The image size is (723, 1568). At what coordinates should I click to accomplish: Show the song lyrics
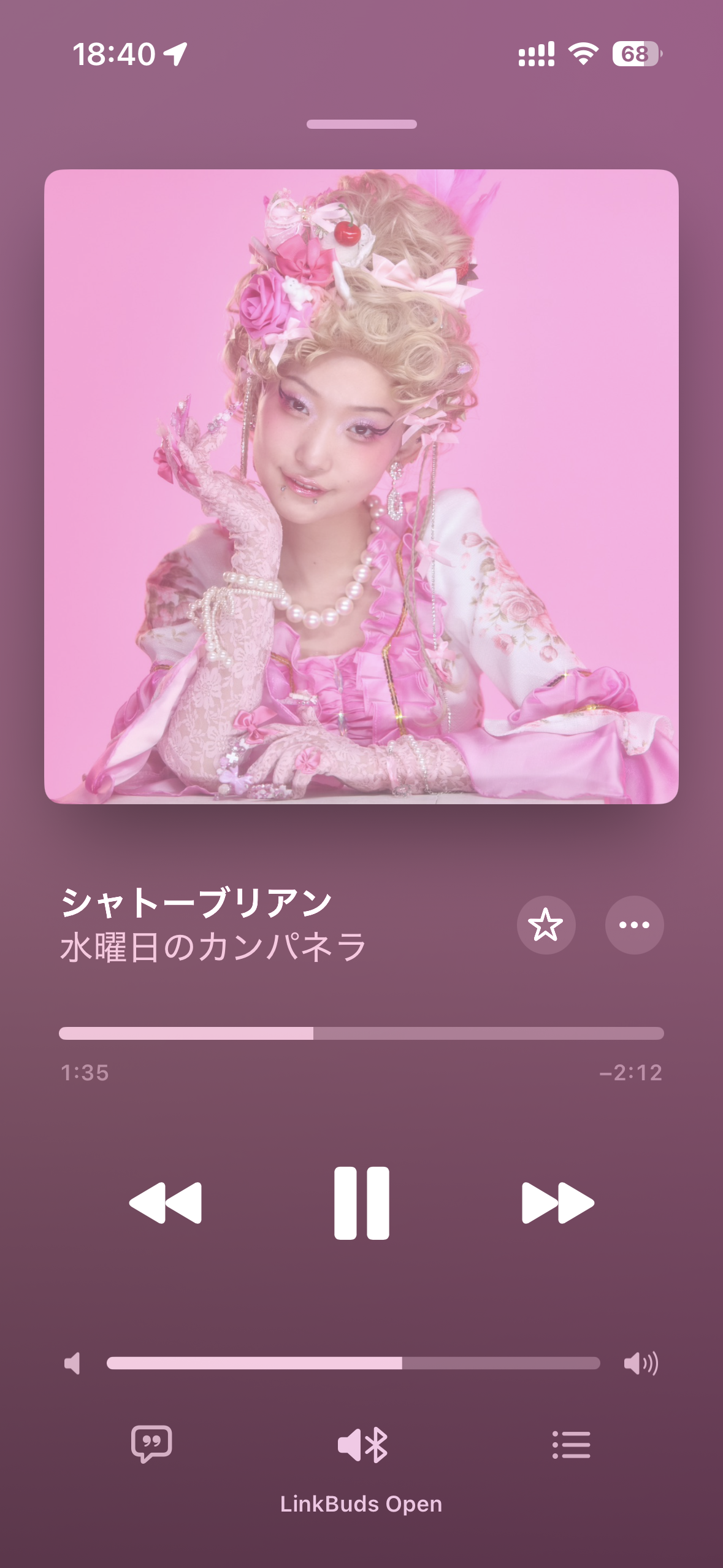[x=151, y=1444]
